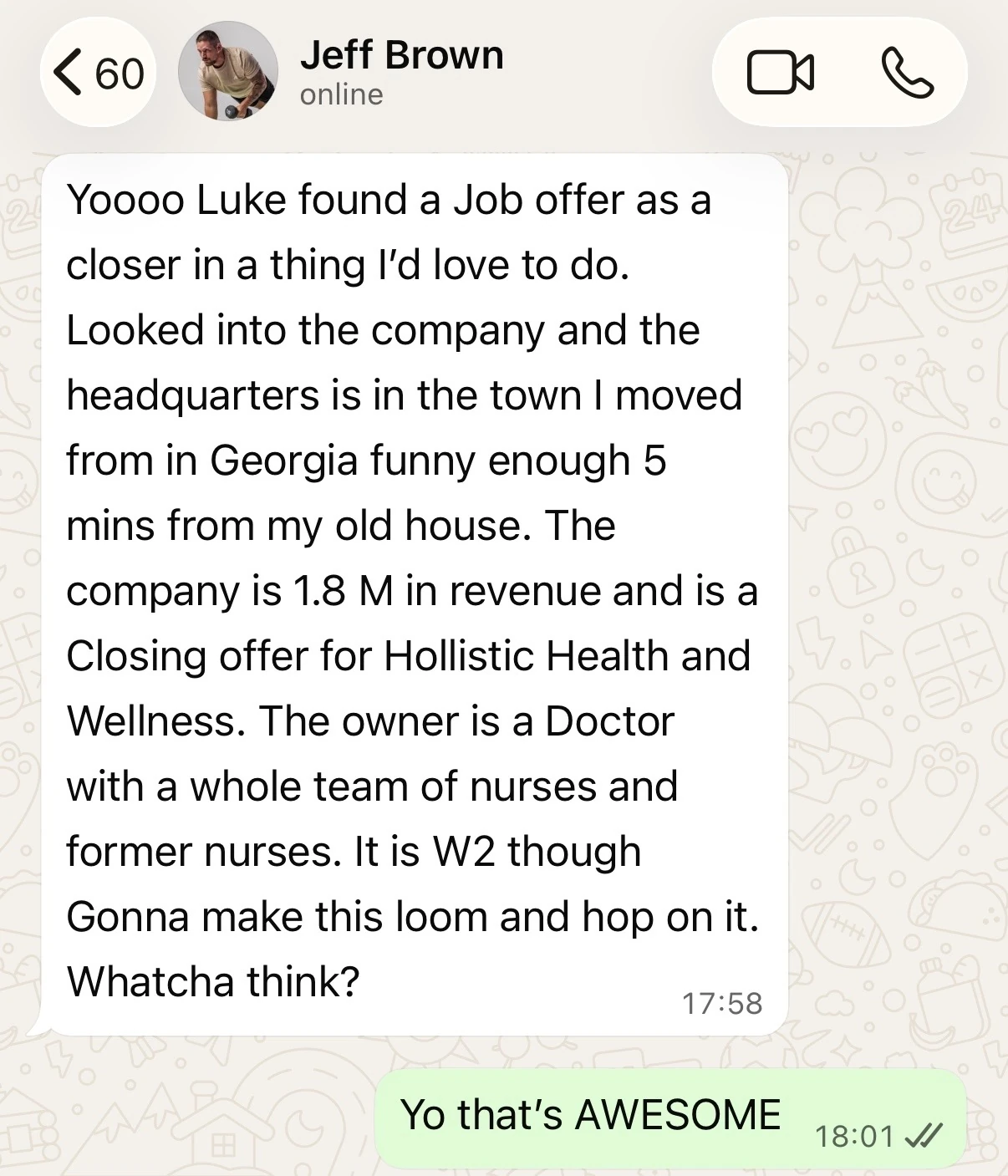Start a video call with Jeff Brown

[780, 73]
